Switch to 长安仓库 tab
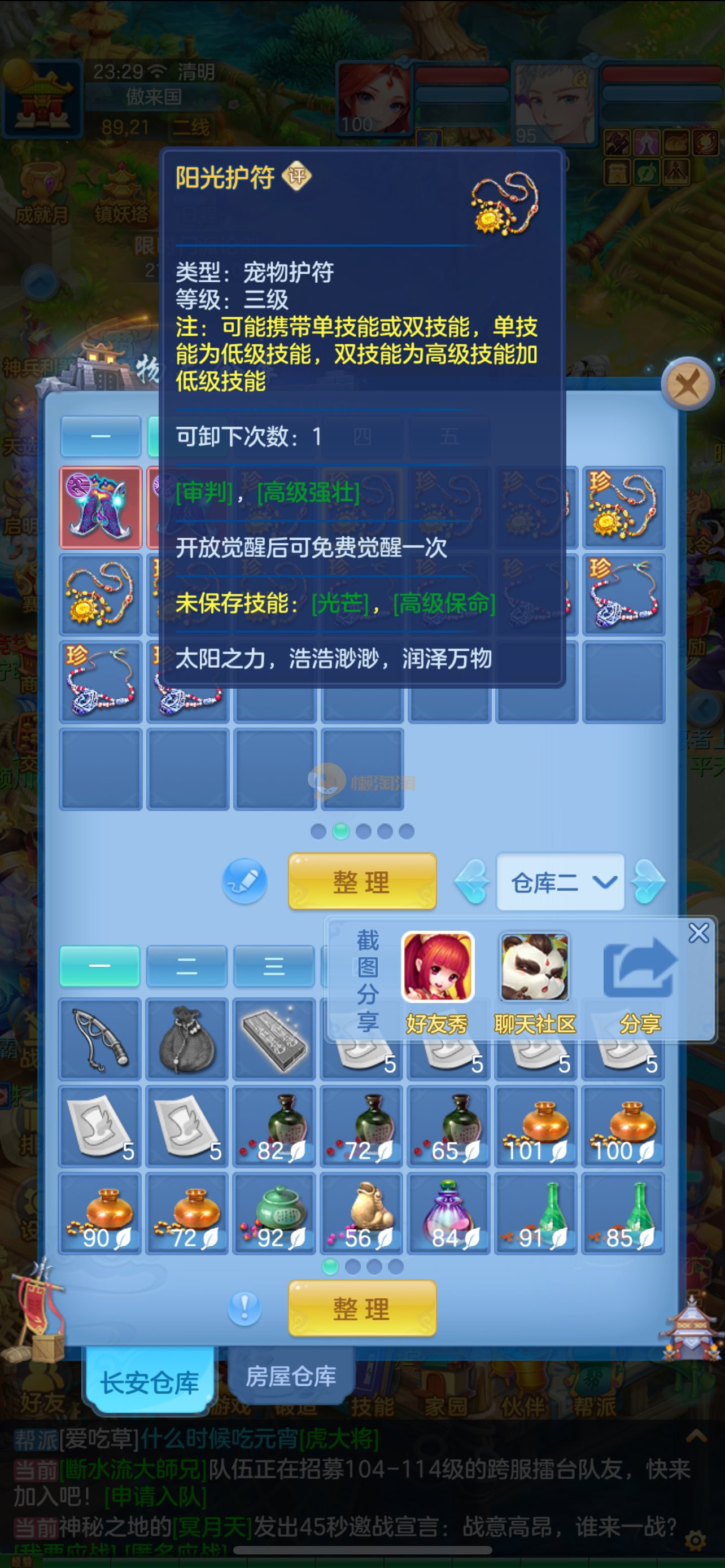The image size is (725, 1568). pyautogui.click(x=149, y=1382)
